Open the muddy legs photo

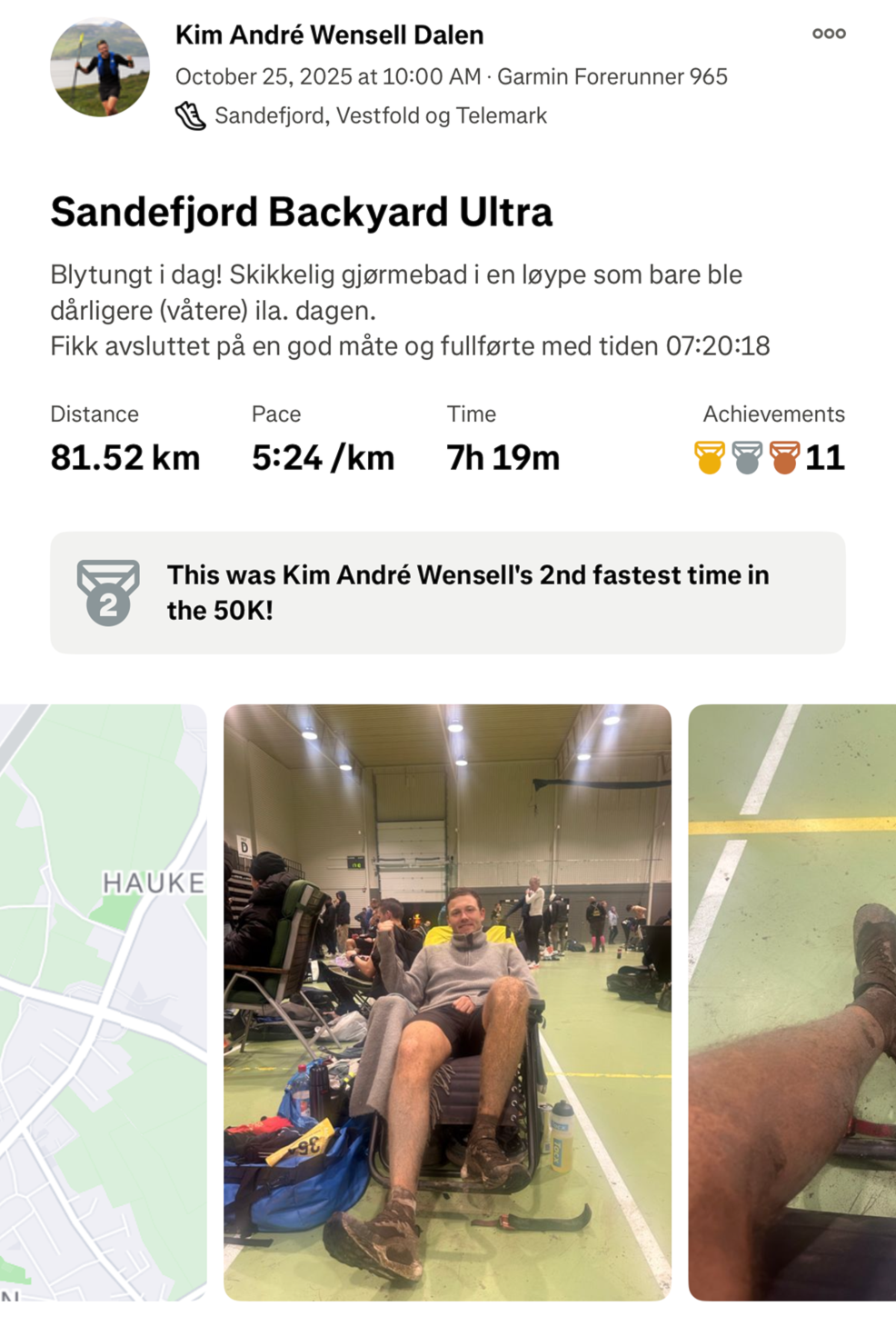pyautogui.click(x=791, y=1002)
